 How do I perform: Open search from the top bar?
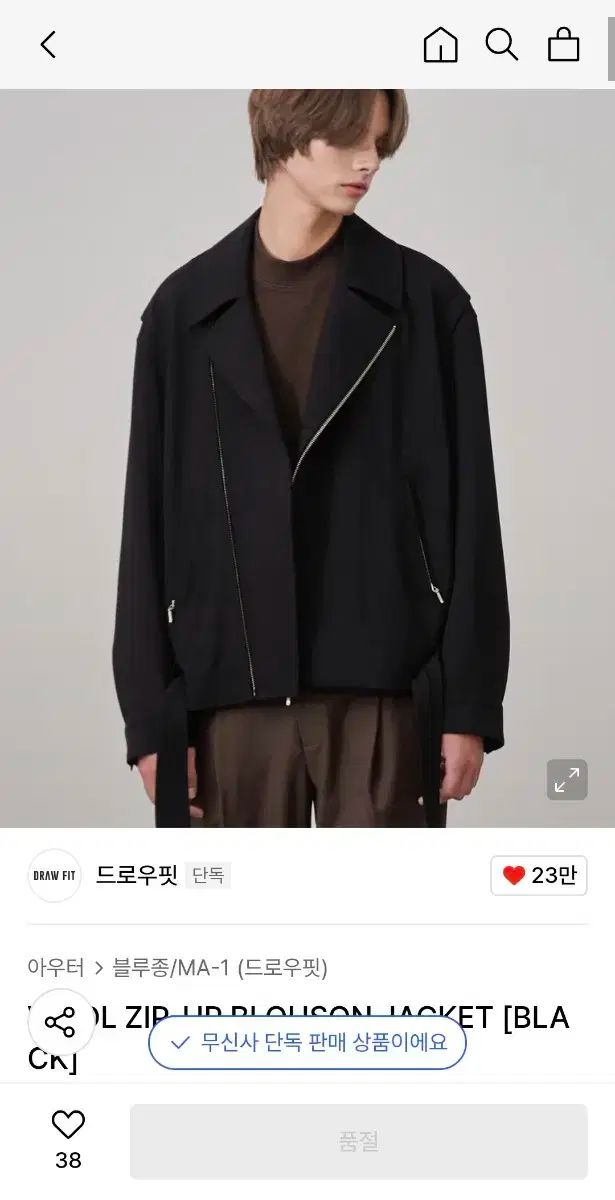501,45
